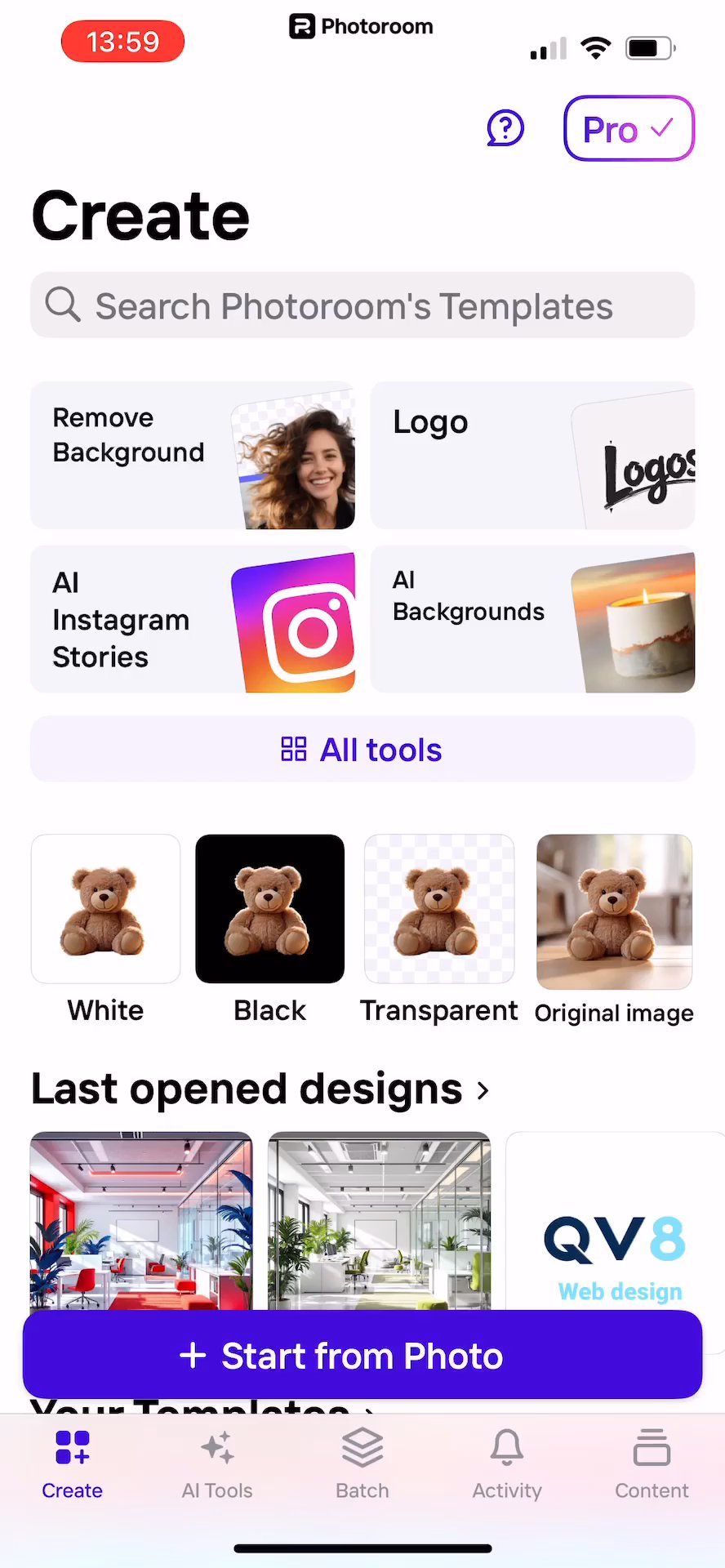This screenshot has height=1568, width=725.
Task: Tap the Pro subscription button
Action: 628,129
